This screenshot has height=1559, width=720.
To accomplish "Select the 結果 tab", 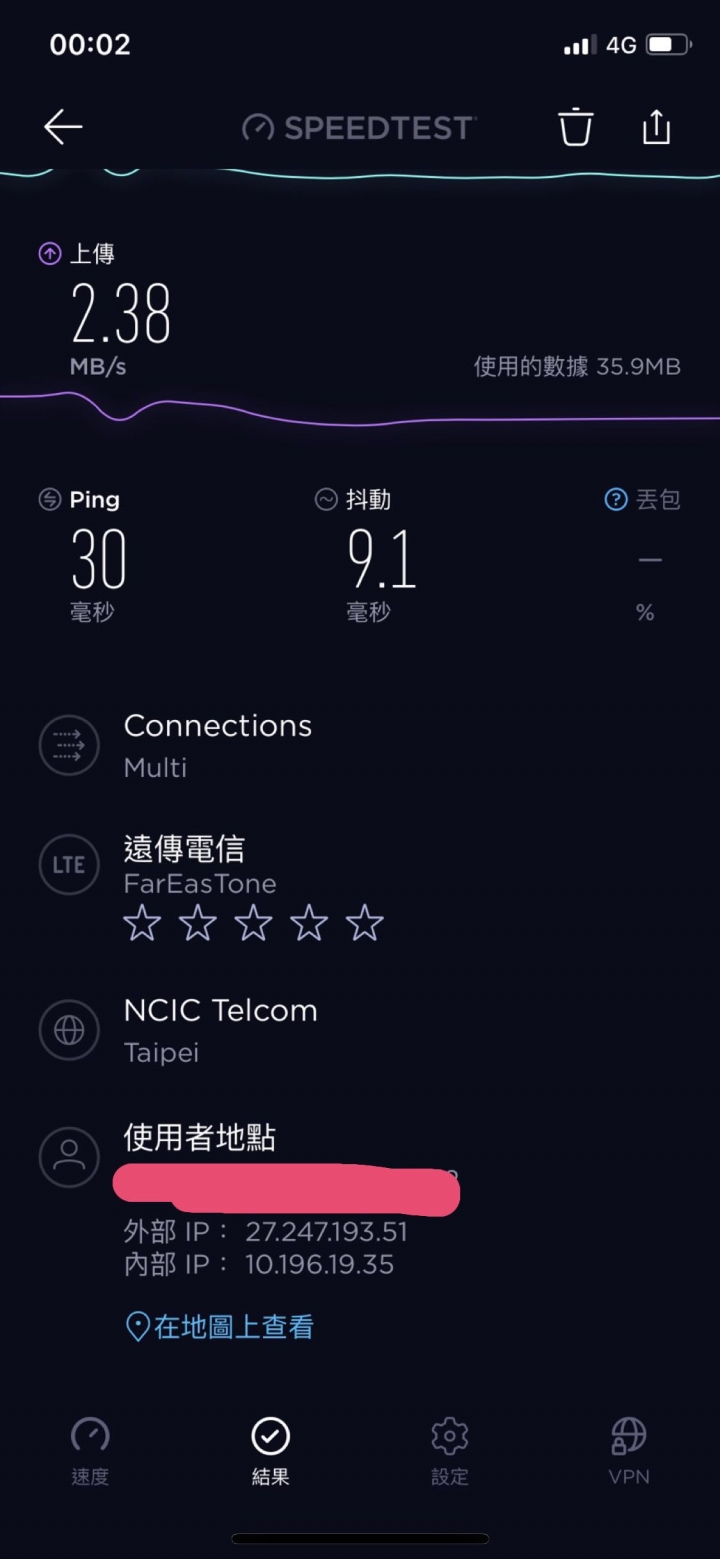I will 270,1451.
